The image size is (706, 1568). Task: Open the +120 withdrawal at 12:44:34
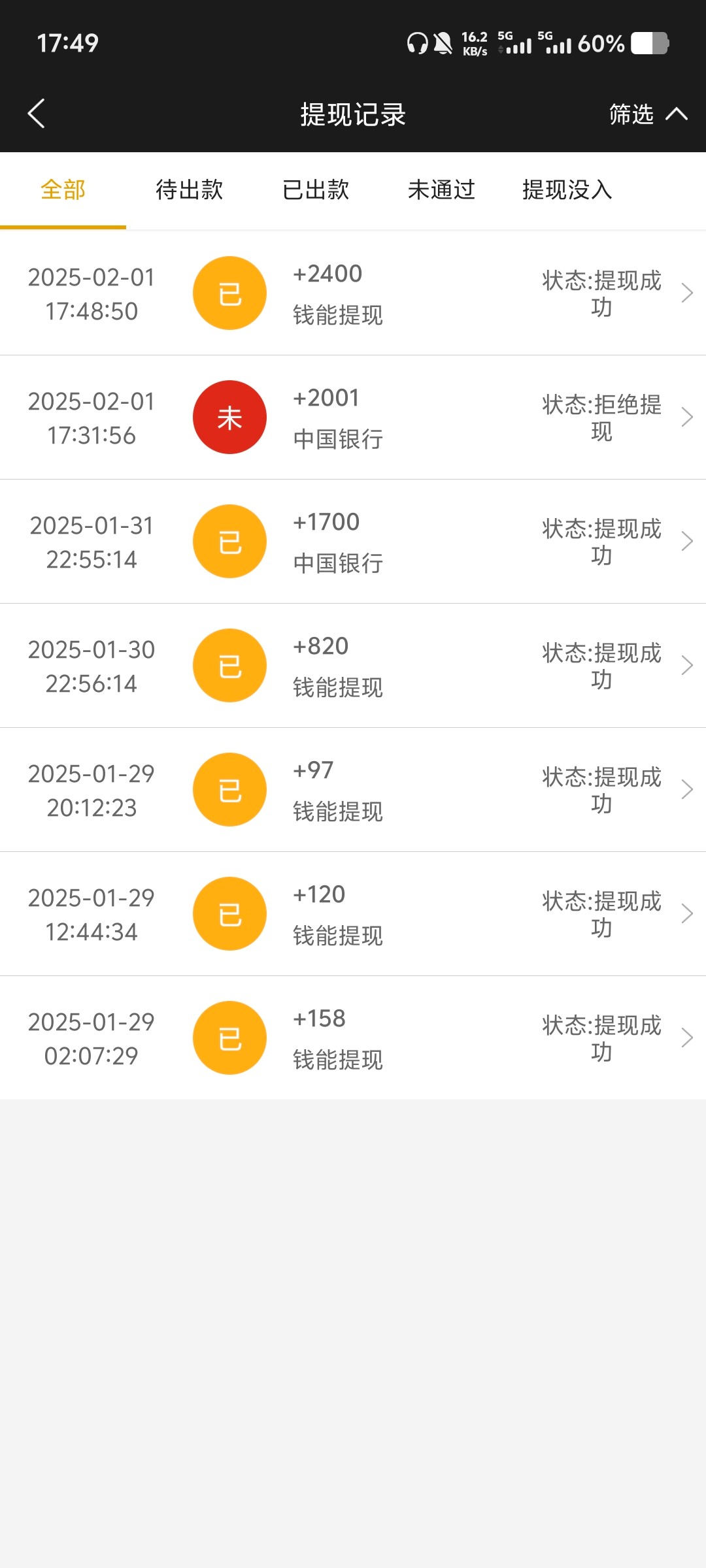(x=353, y=914)
